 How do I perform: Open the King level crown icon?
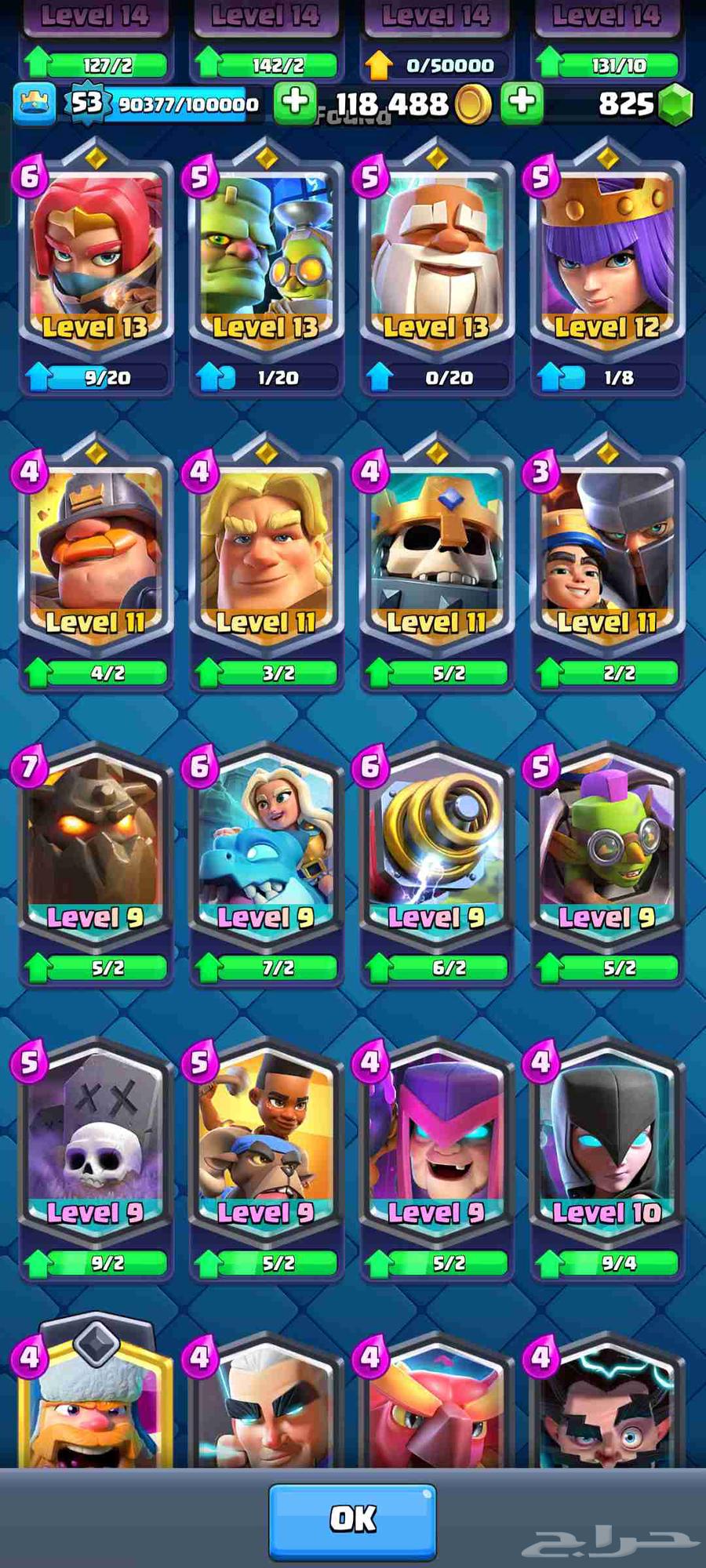tap(35, 103)
